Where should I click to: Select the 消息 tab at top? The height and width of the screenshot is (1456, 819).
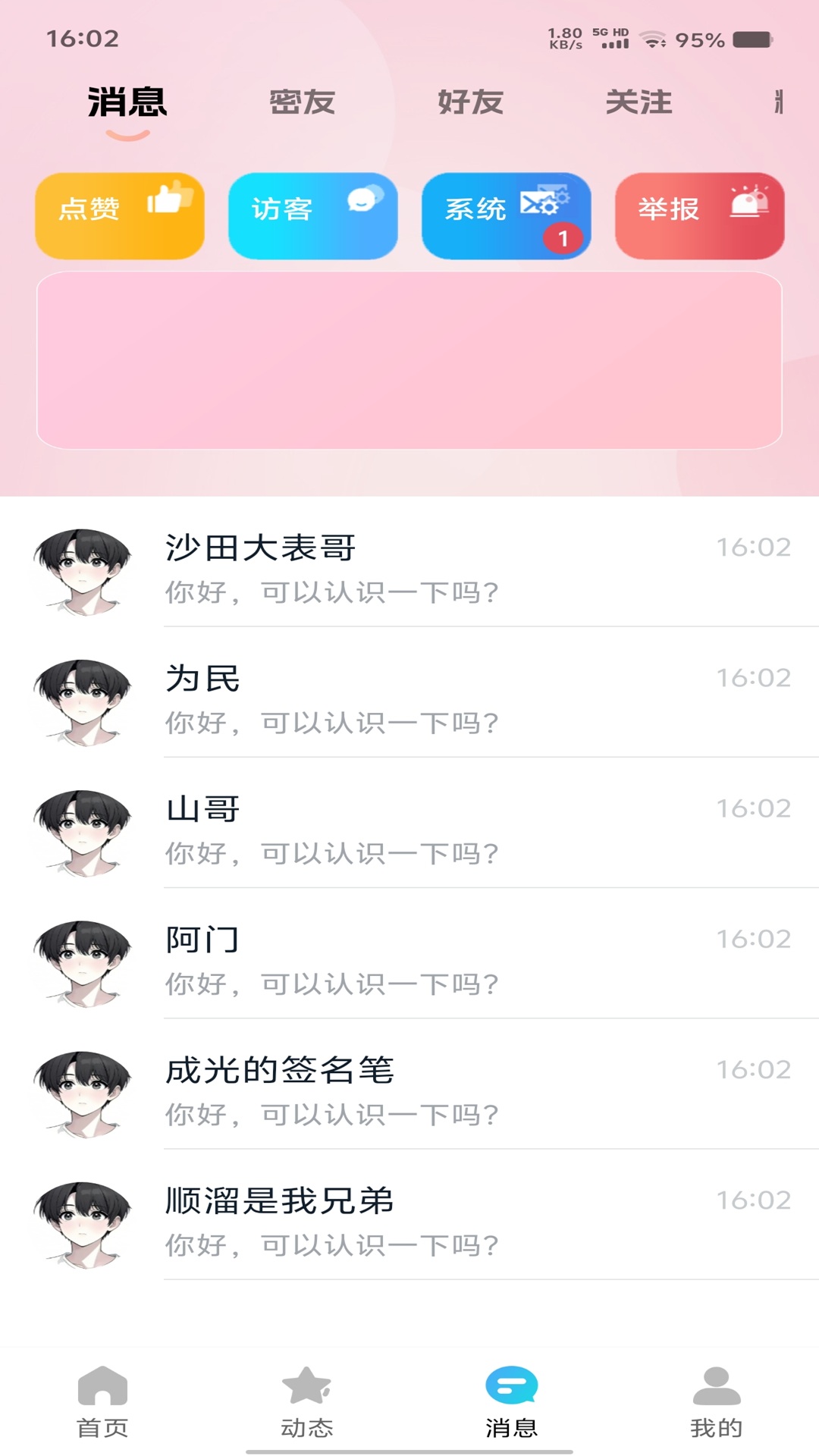pos(126,104)
